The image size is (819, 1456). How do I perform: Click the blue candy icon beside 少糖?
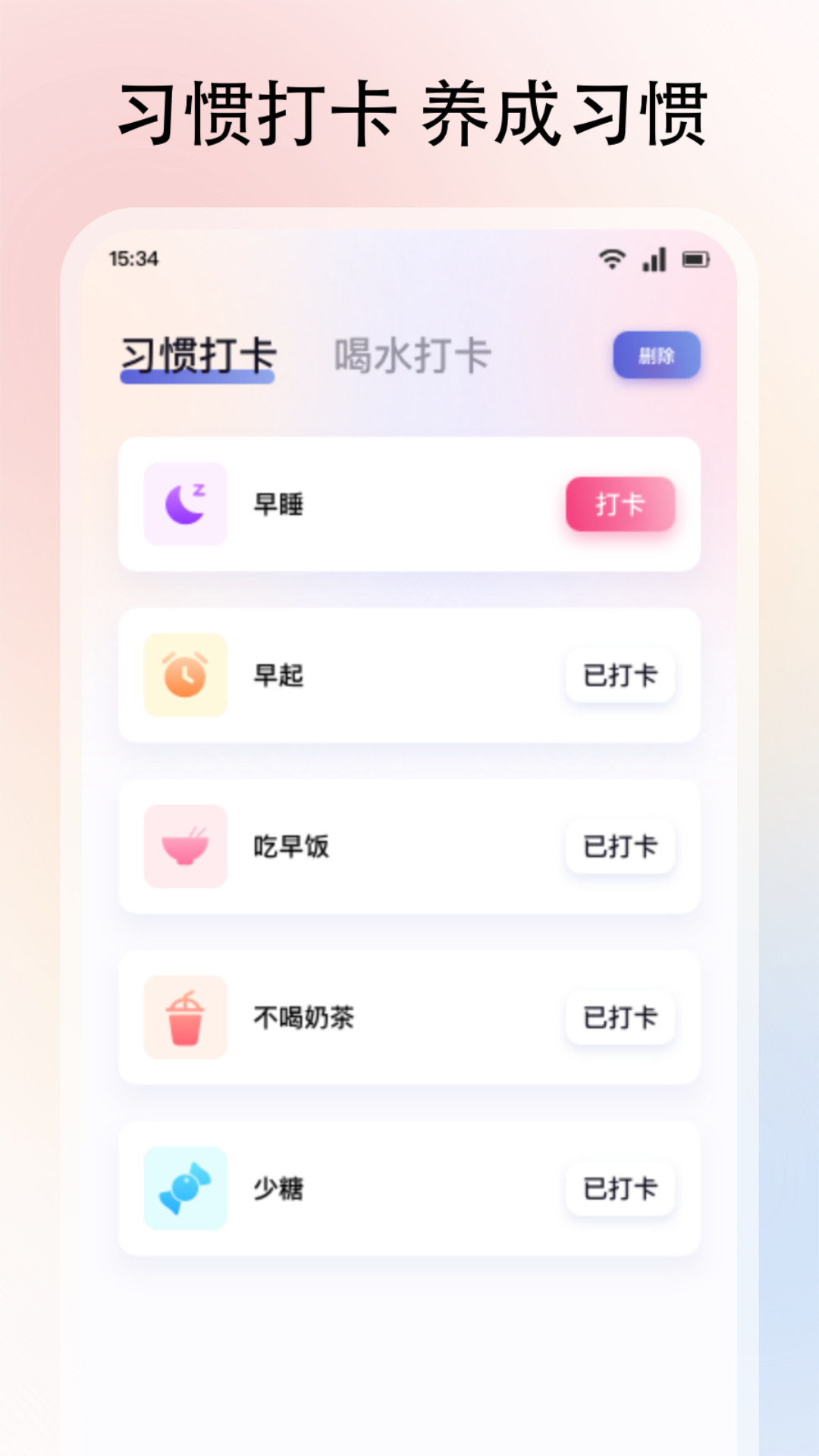(184, 1188)
